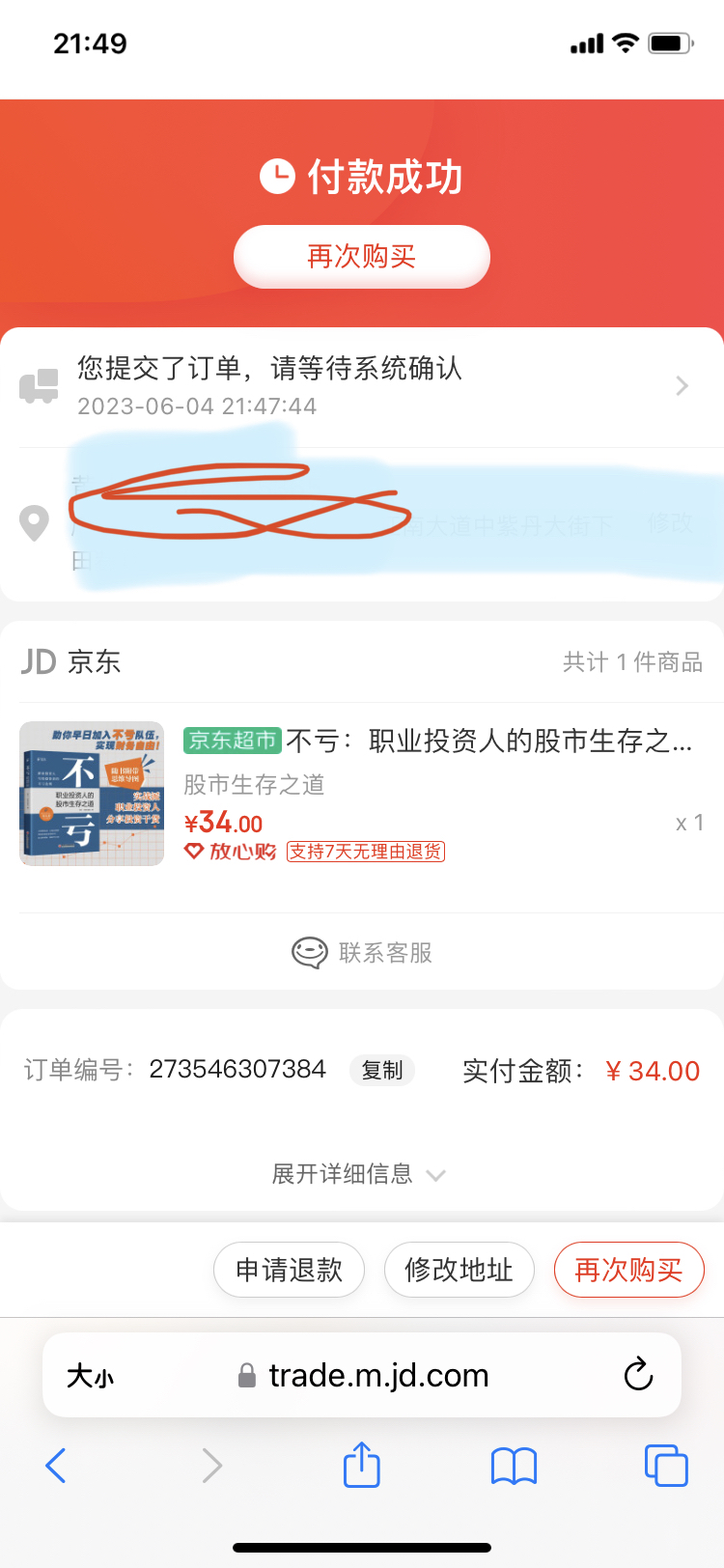Screen dimensions: 724x1568
Task: Reload the page in Safari
Action: click(x=638, y=1374)
